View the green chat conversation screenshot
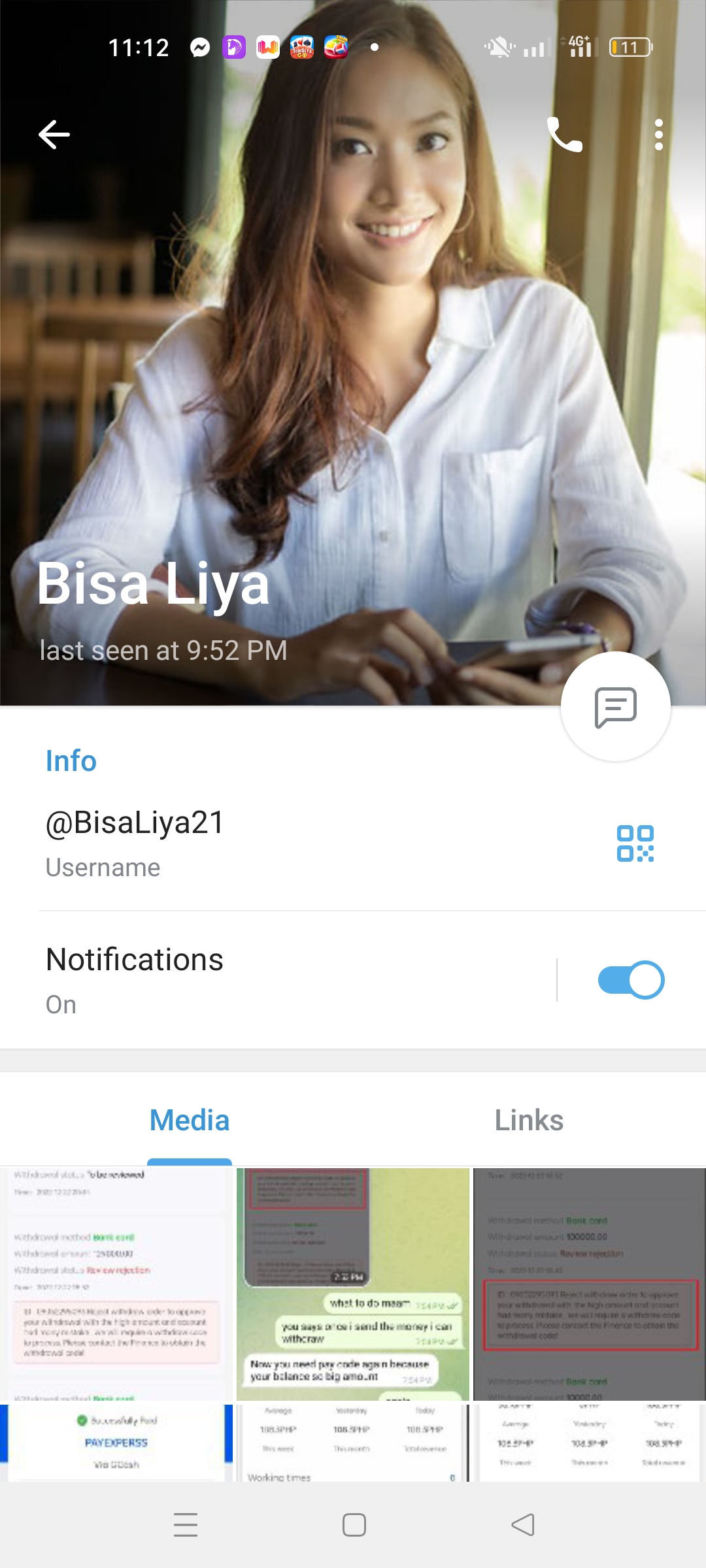This screenshot has width=706, height=1568. 353,1283
